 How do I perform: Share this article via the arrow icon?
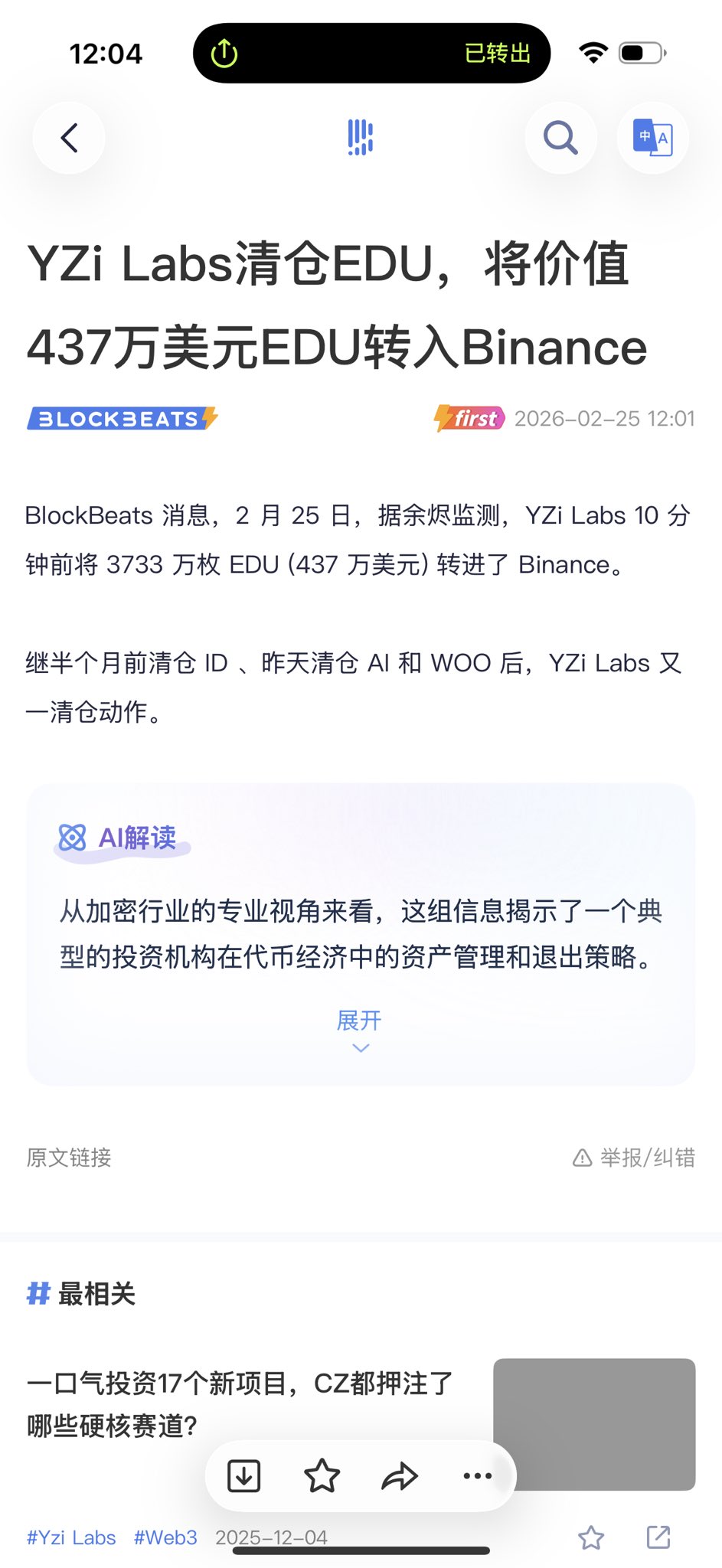point(400,1475)
